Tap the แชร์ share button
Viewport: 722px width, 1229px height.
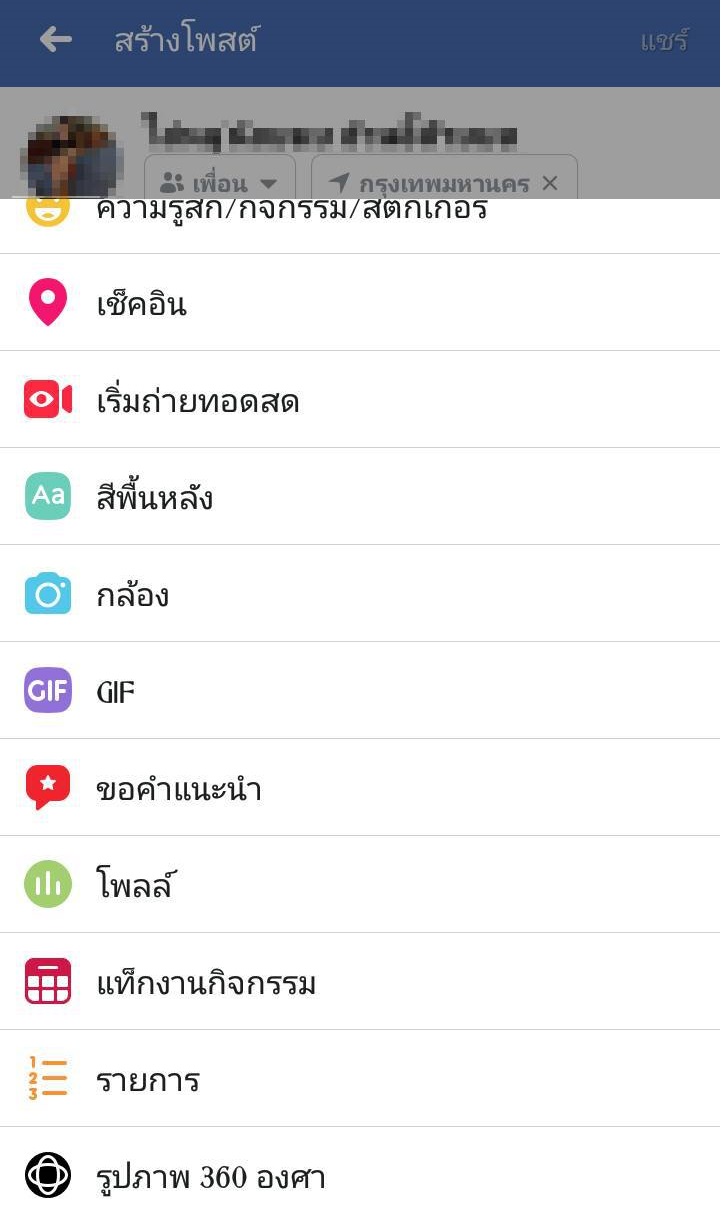point(666,42)
